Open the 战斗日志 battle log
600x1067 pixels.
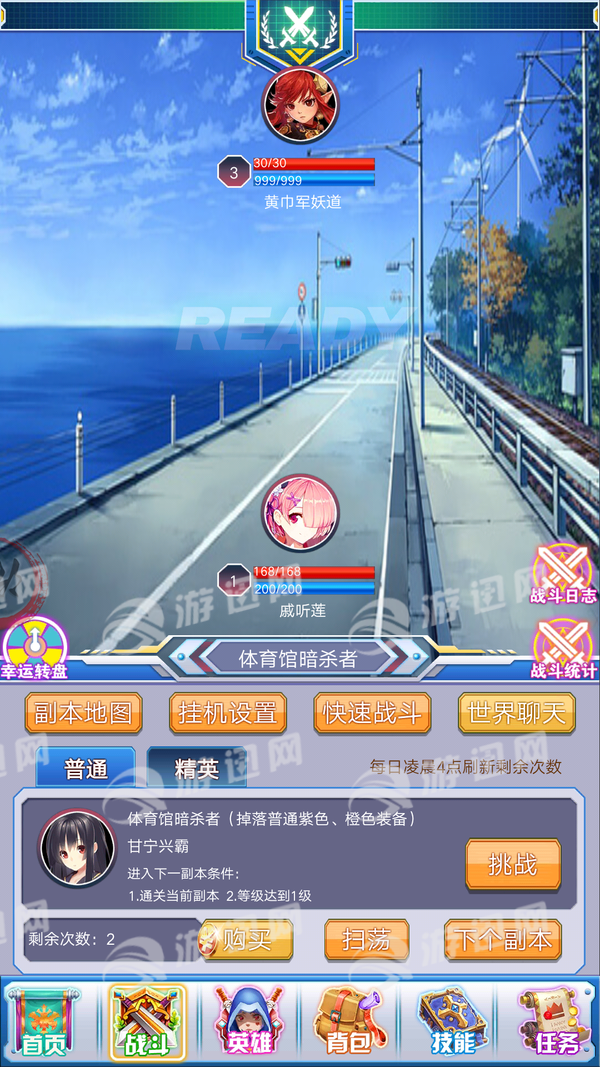click(563, 574)
